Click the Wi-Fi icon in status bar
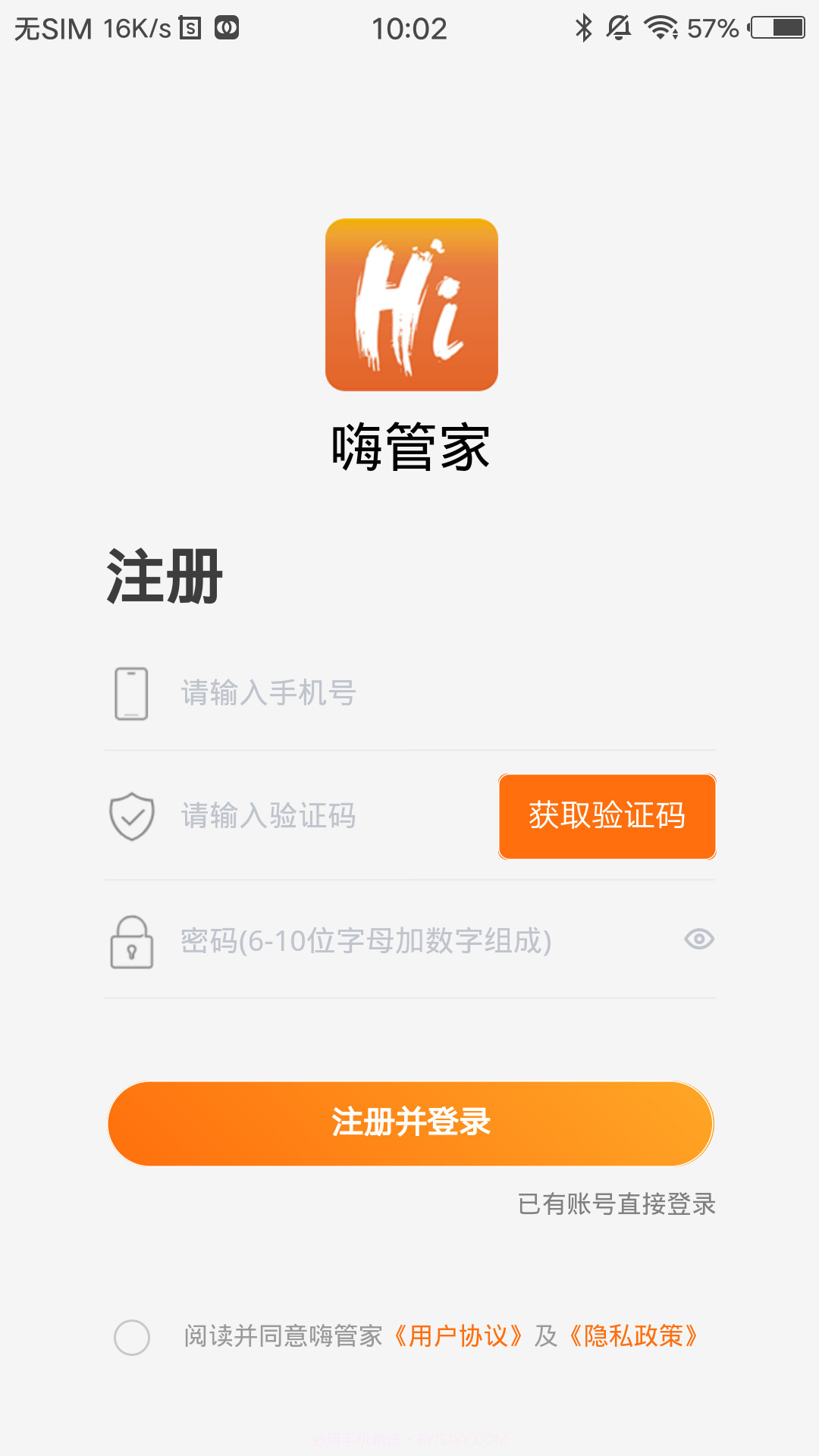This screenshot has width=819, height=1456. [657, 27]
